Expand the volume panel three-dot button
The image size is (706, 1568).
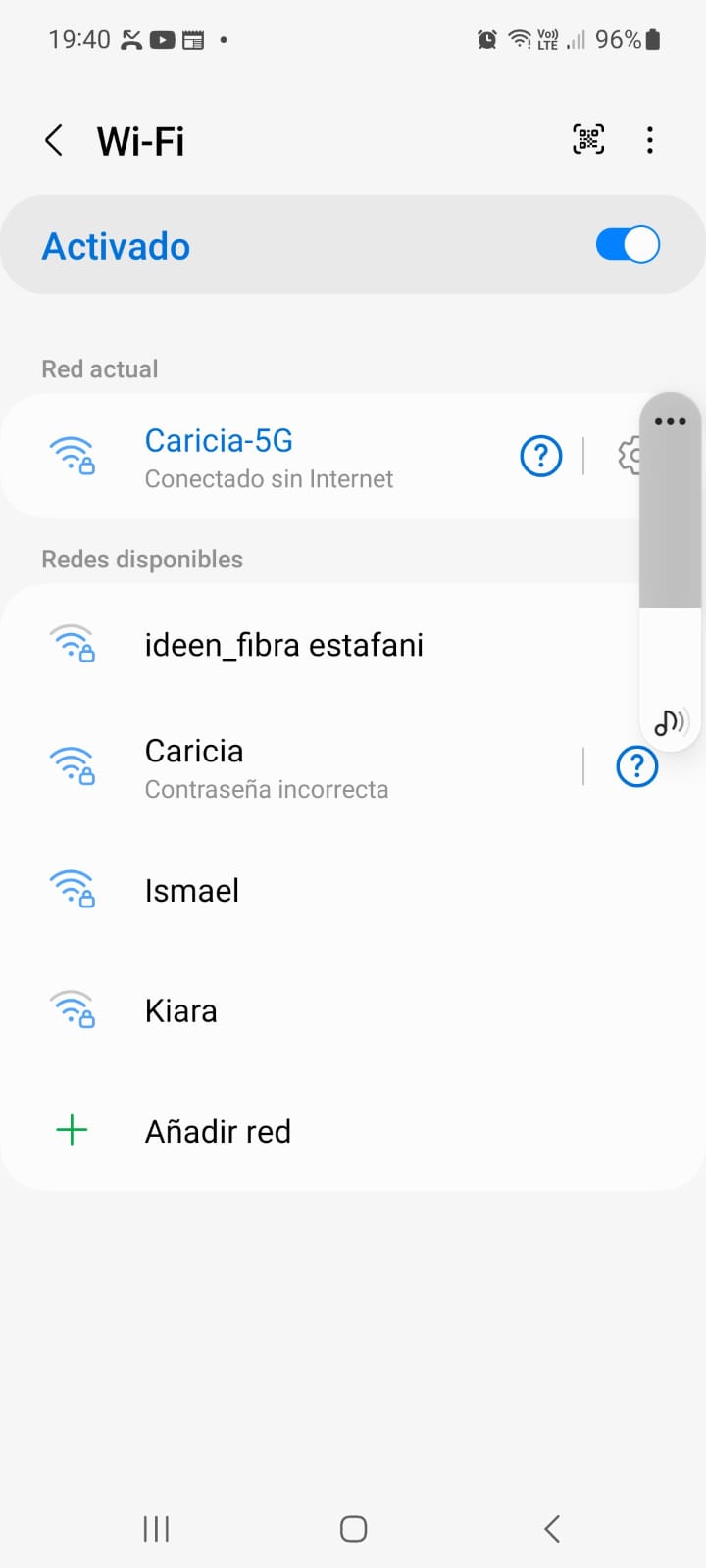coord(670,422)
